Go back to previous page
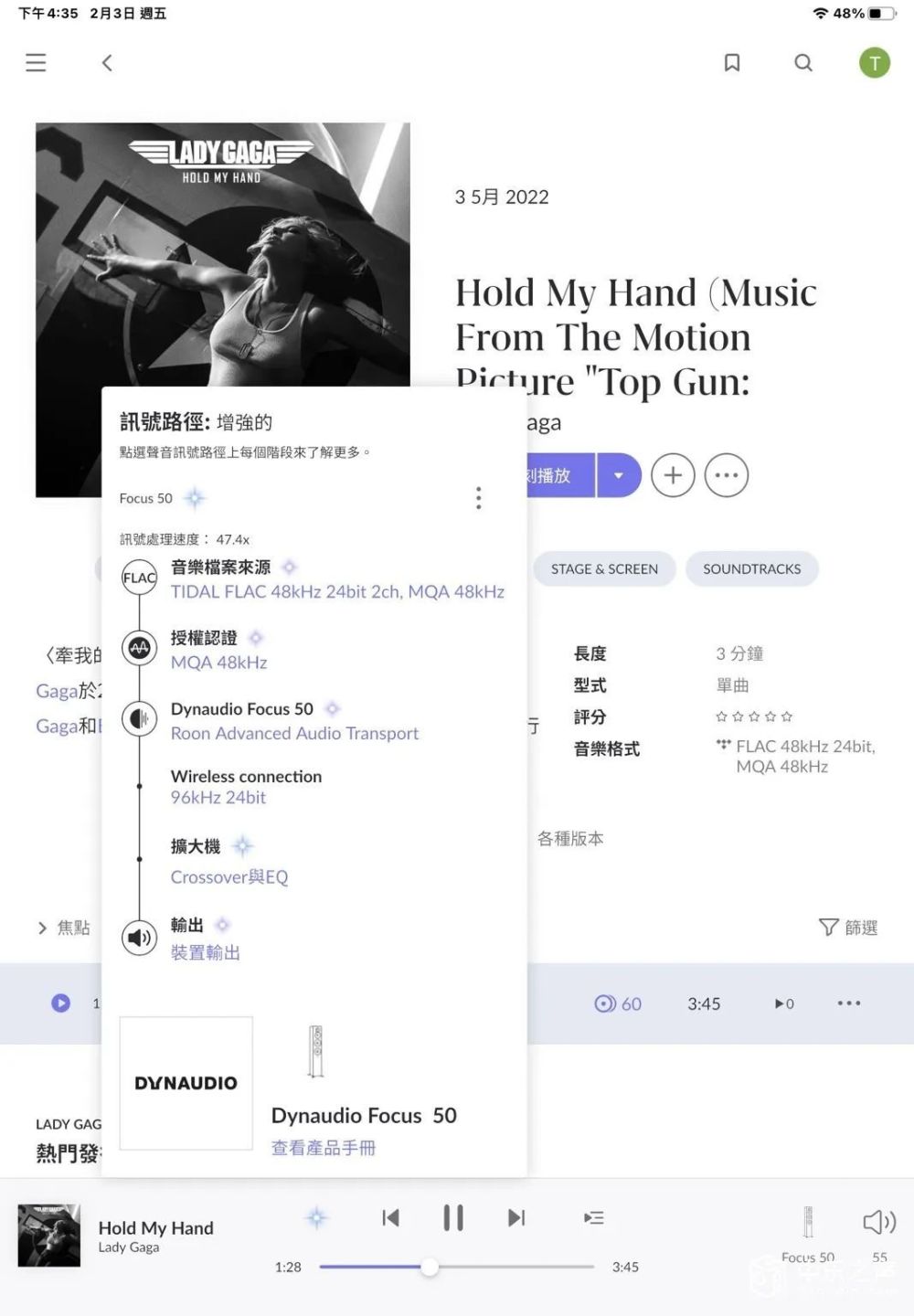 [107, 62]
